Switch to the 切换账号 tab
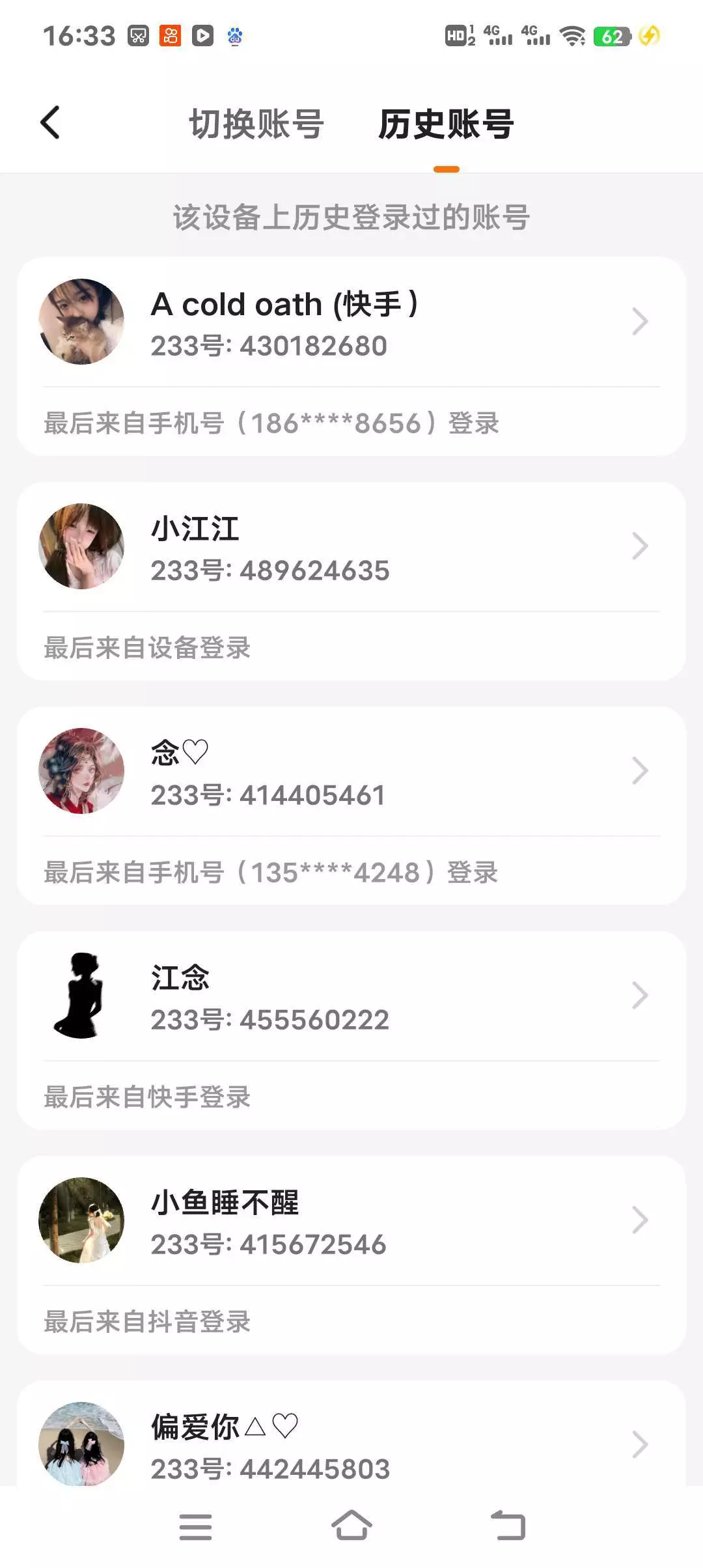This screenshot has width=703, height=1568. (x=256, y=124)
